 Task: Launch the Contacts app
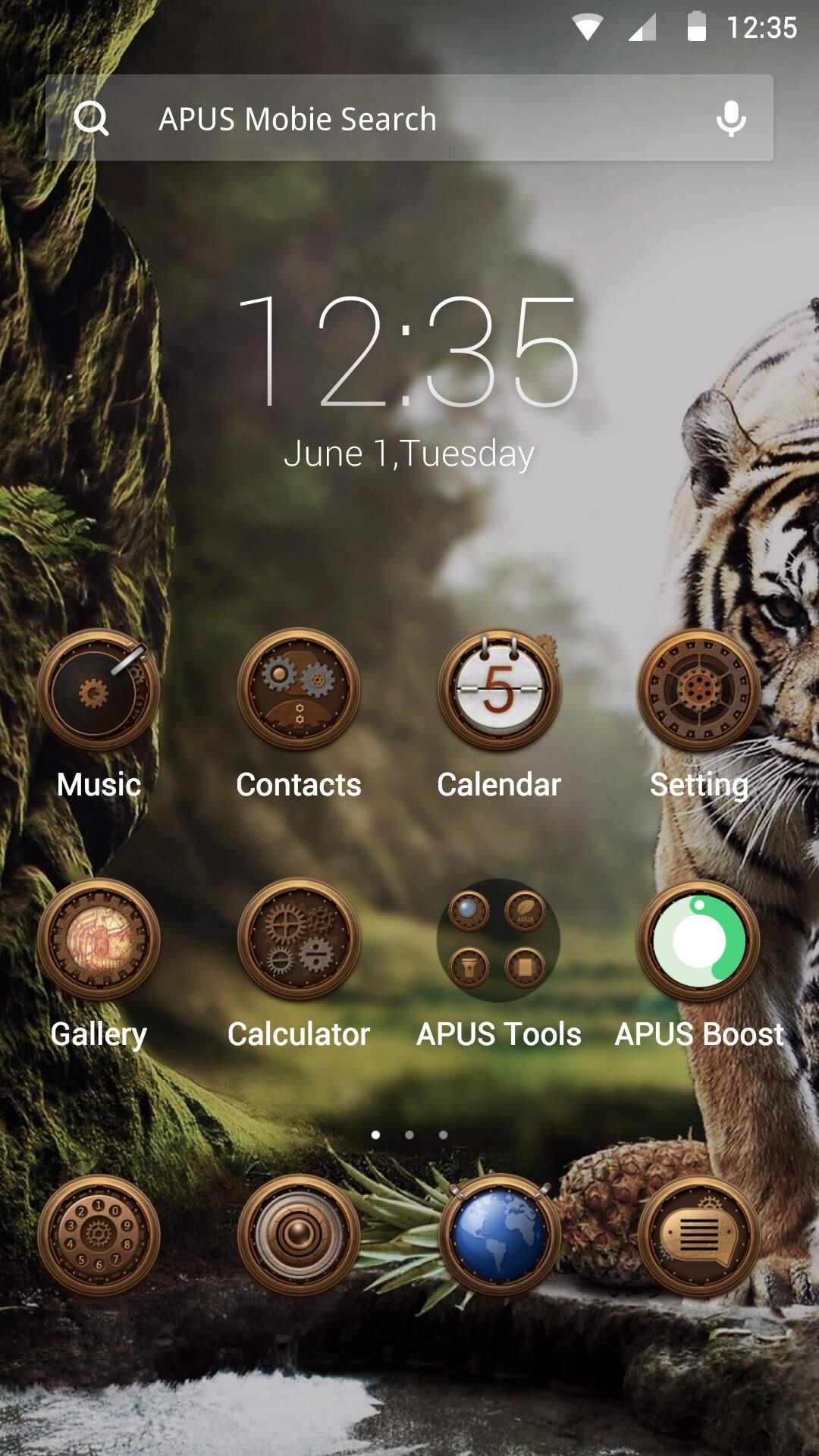pyautogui.click(x=299, y=690)
